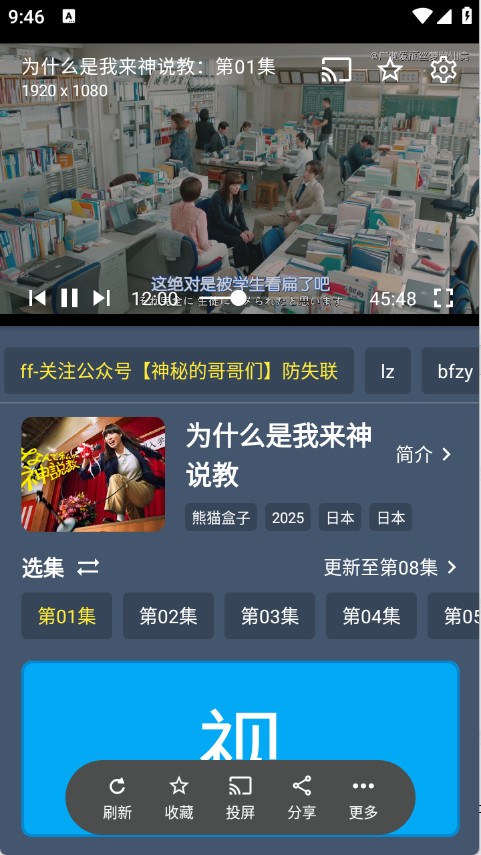
Task: Pause the playing video
Action: (69, 298)
